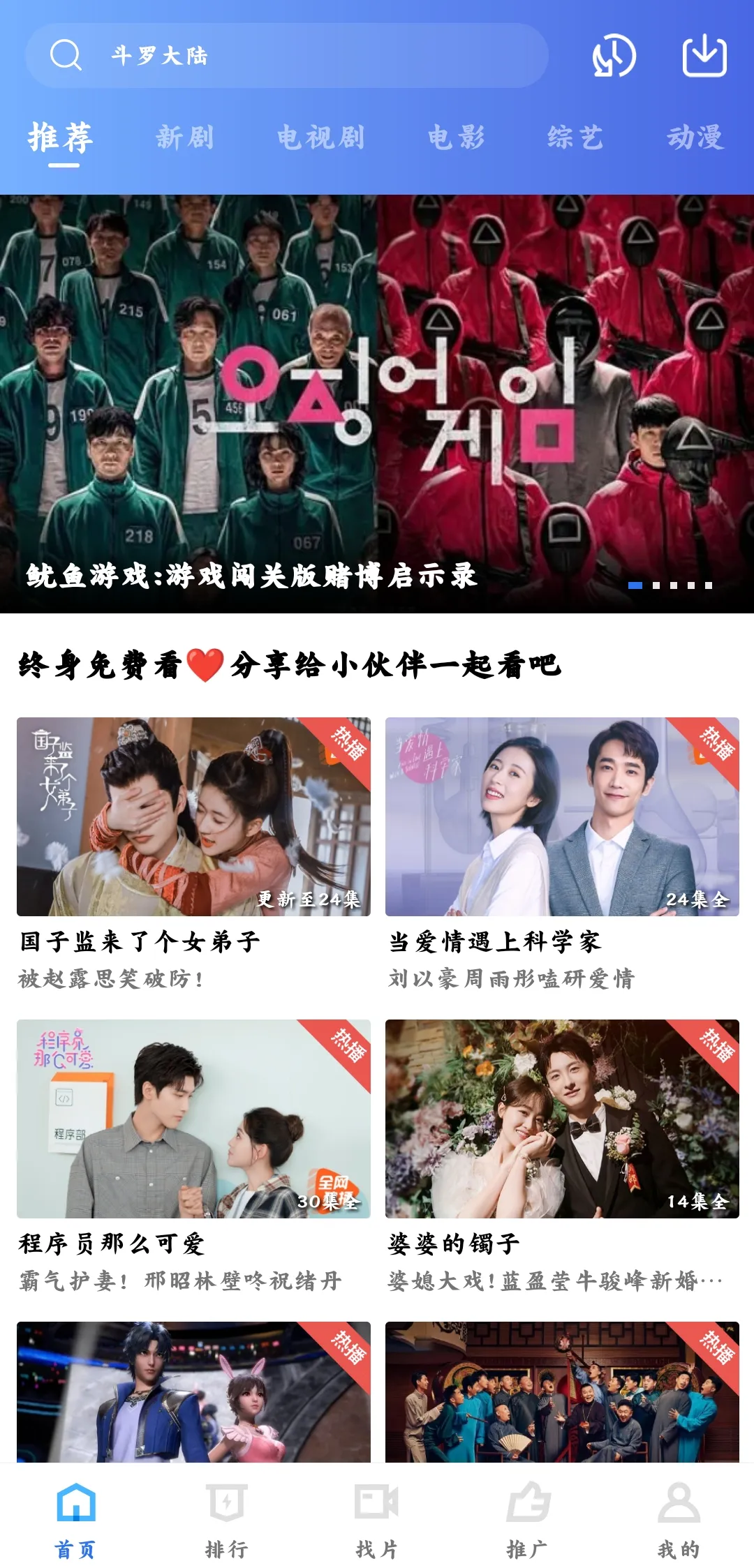Go to 排行 in bottom navigation
The width and height of the screenshot is (754, 1568).
coord(226,1518)
